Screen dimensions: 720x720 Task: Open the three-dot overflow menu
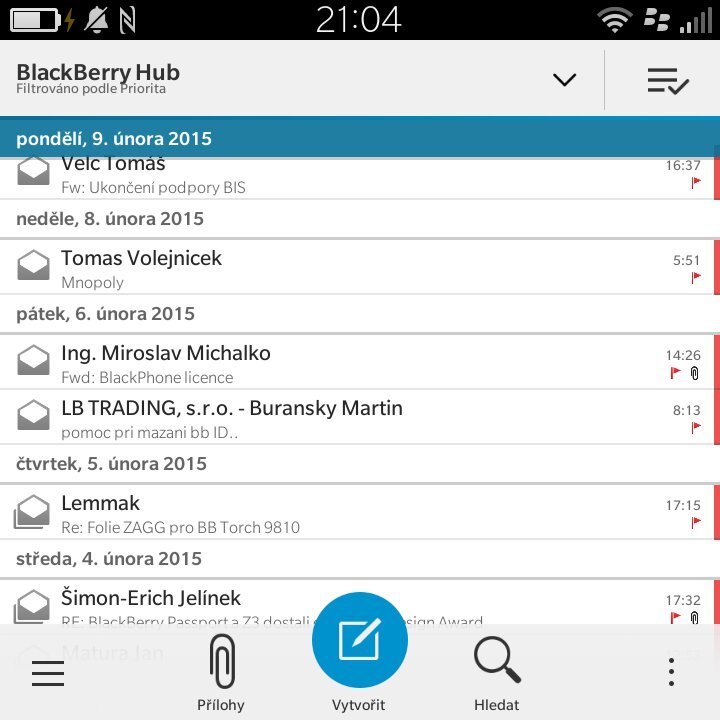(671, 673)
